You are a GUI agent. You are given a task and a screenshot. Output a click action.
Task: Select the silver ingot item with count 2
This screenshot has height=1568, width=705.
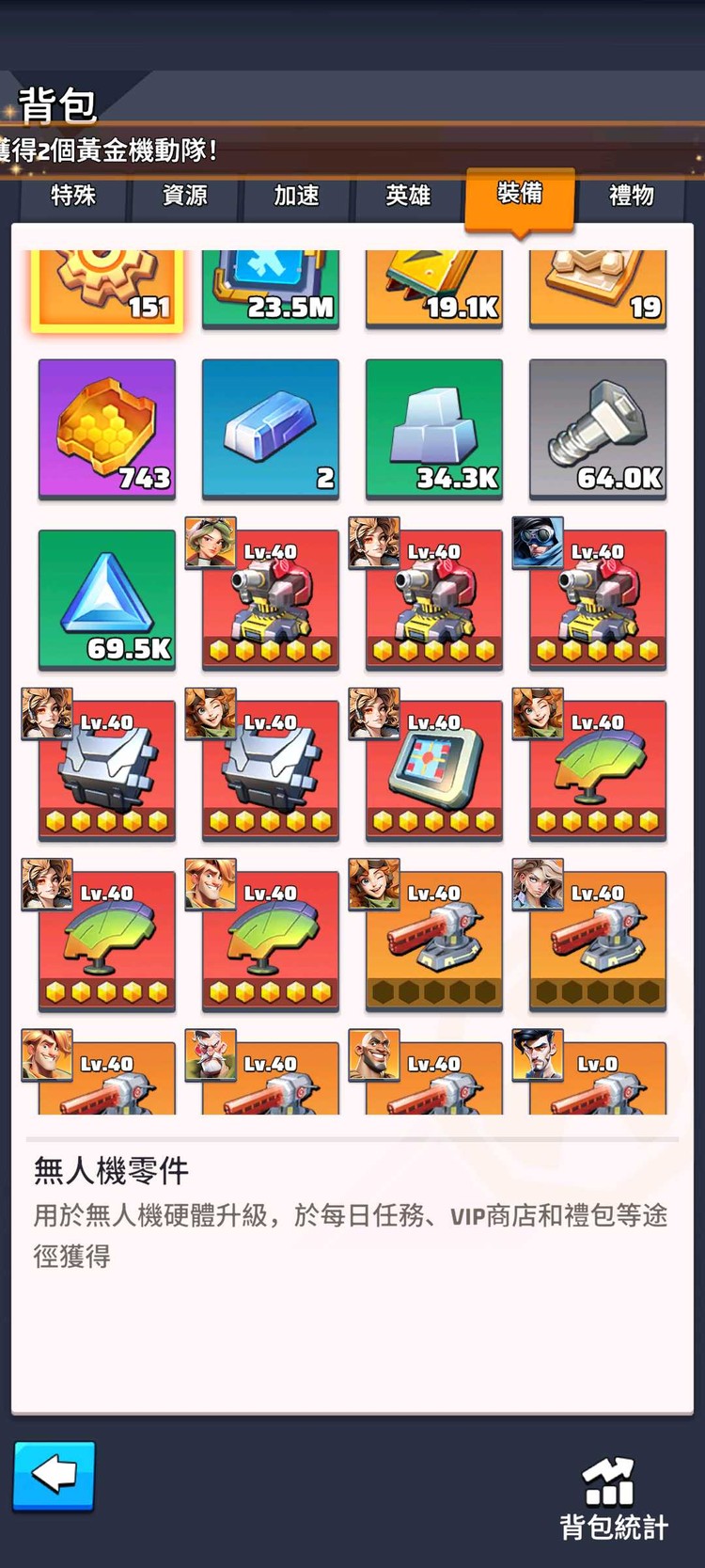[x=271, y=429]
